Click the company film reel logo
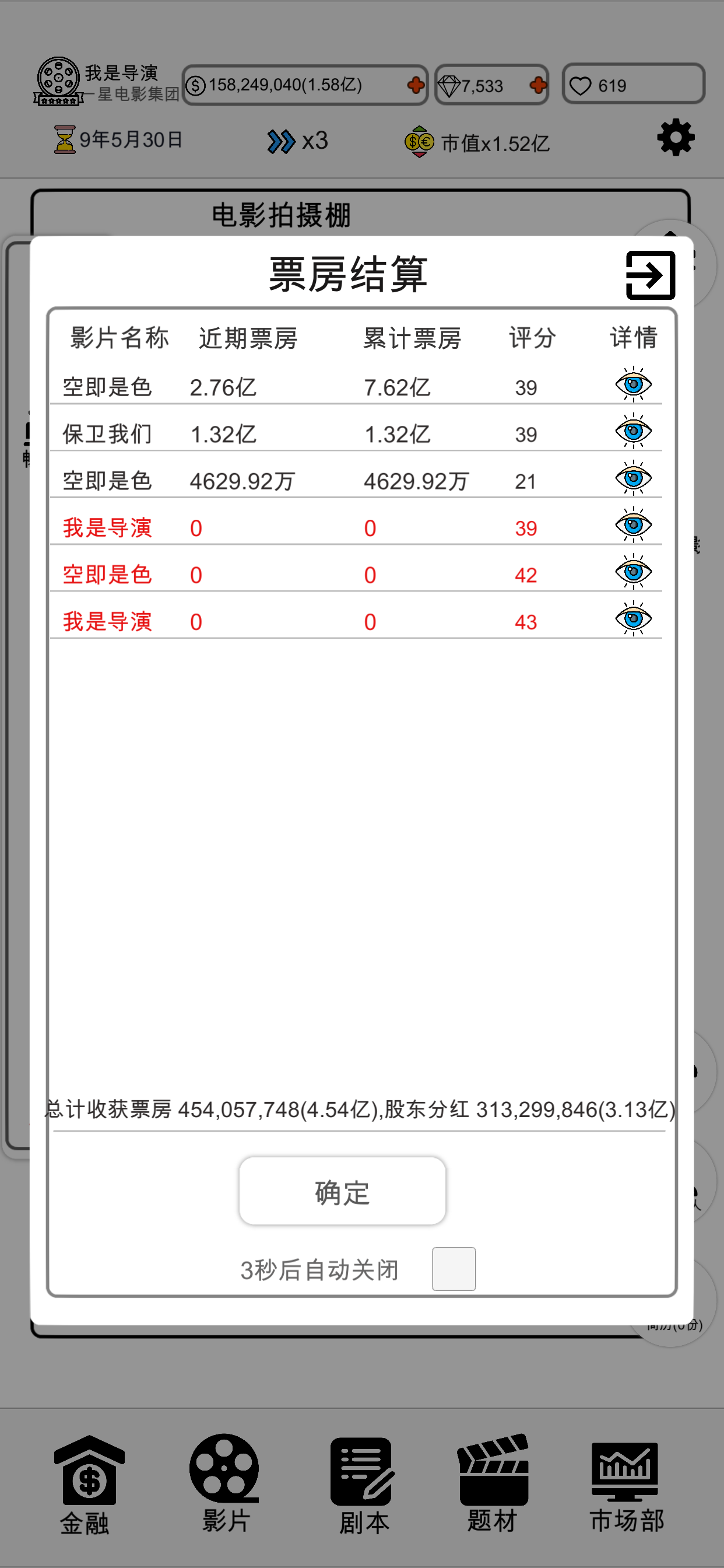The image size is (724, 1568). coord(58,79)
